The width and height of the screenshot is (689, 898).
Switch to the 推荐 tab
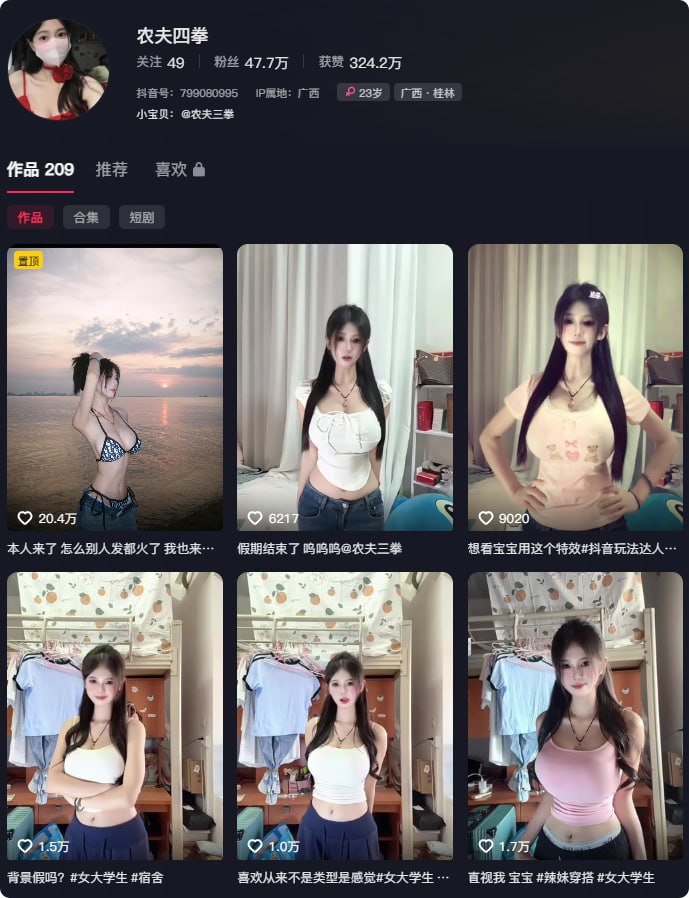click(x=112, y=170)
